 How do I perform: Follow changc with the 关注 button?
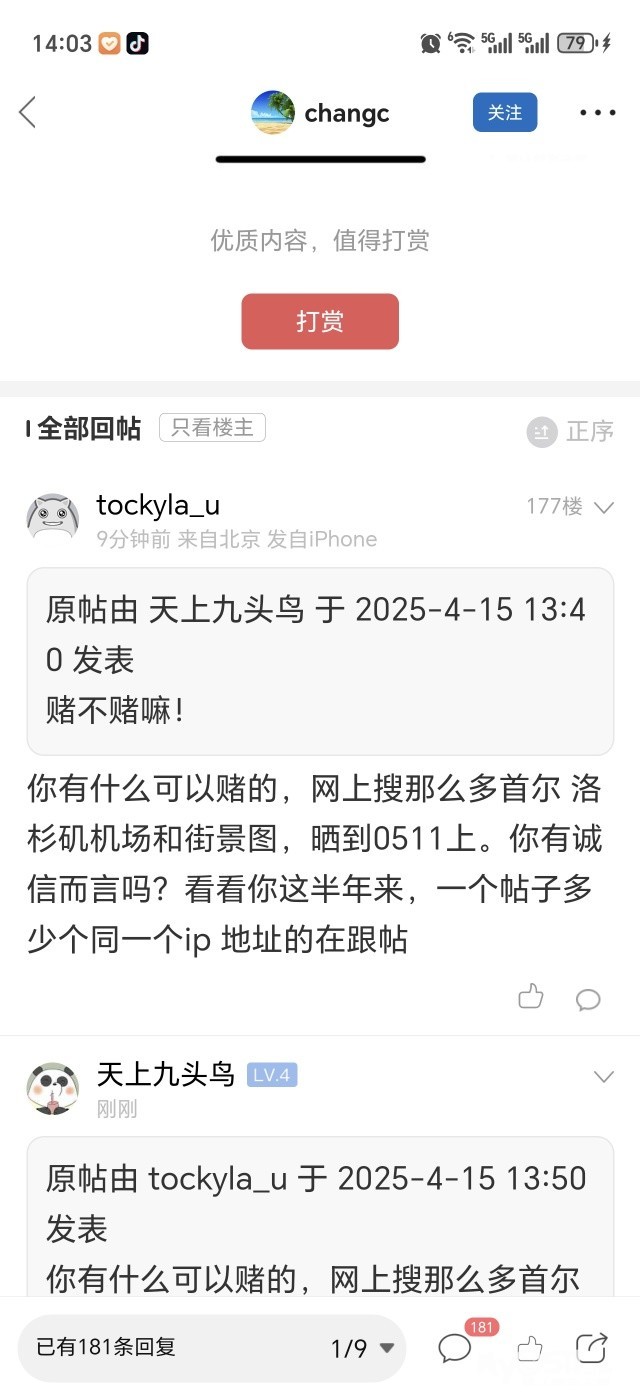click(505, 113)
